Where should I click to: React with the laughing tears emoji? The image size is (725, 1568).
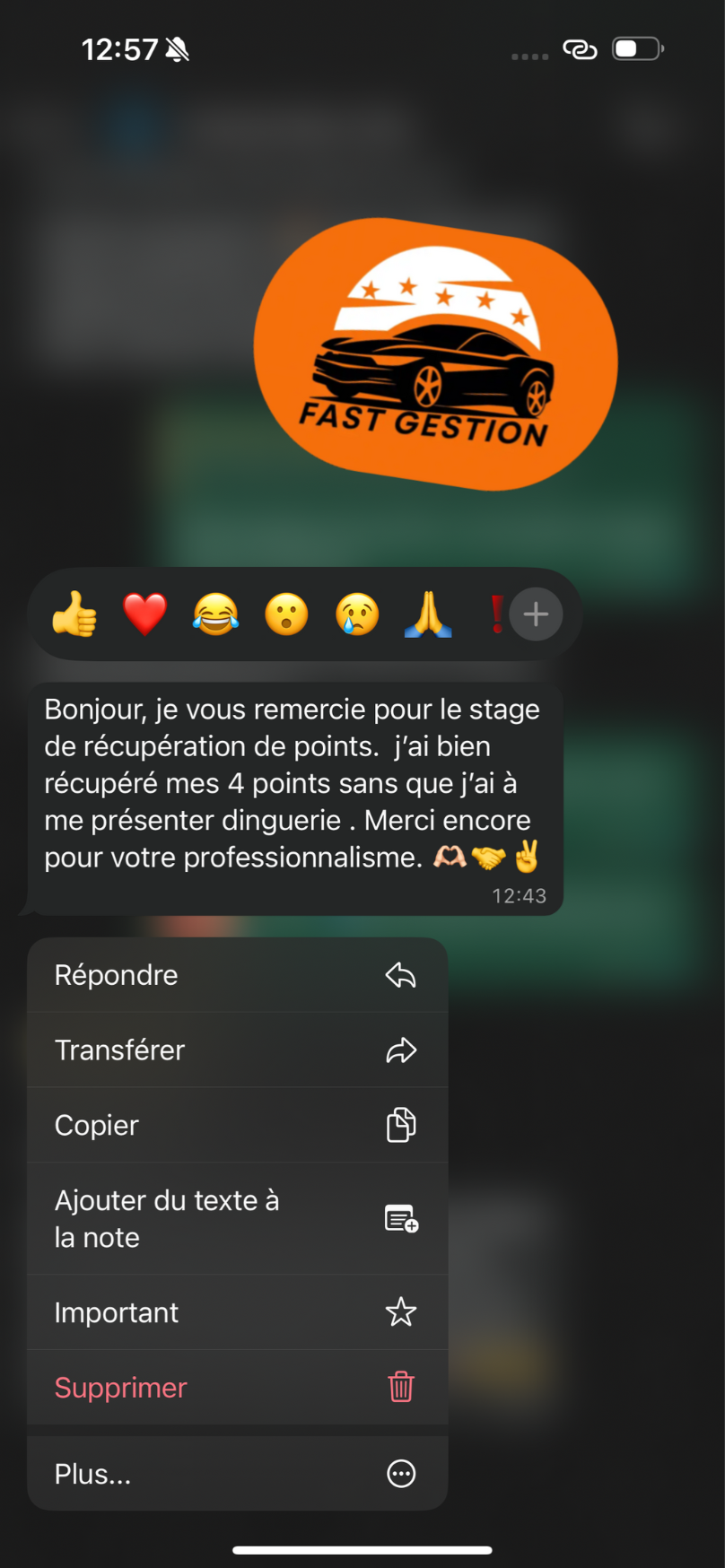coord(215,614)
